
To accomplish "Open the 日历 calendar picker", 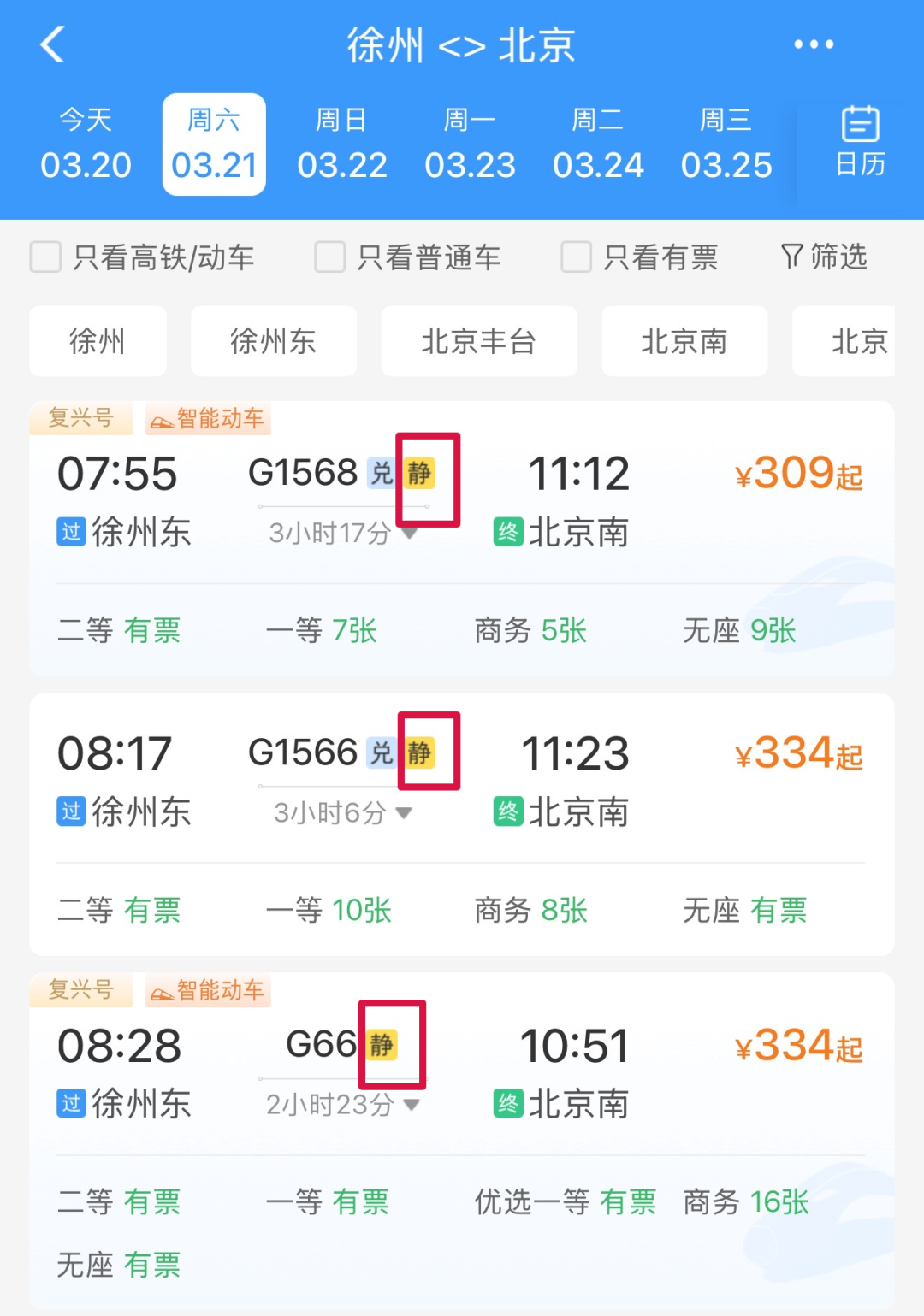I will [x=860, y=142].
